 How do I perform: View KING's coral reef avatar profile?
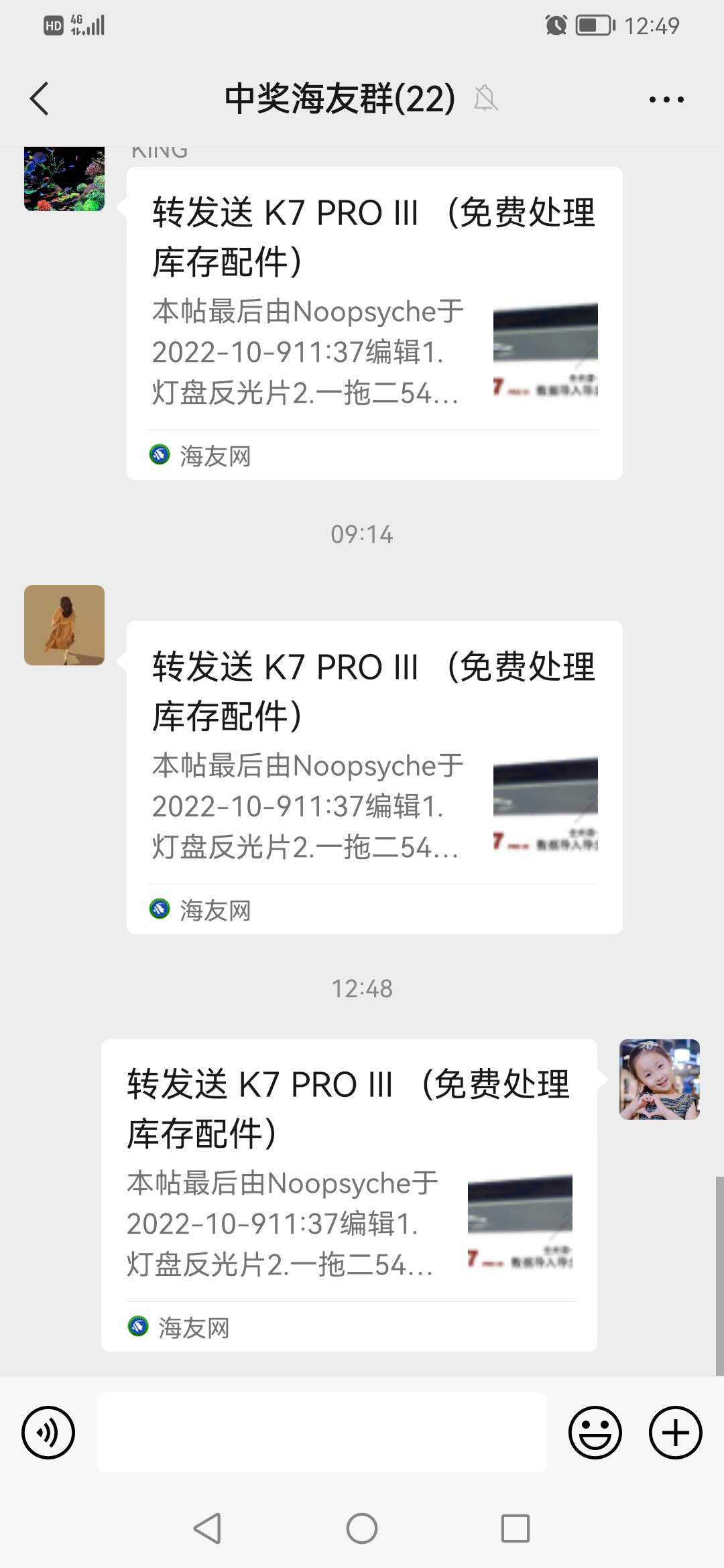pos(64,179)
